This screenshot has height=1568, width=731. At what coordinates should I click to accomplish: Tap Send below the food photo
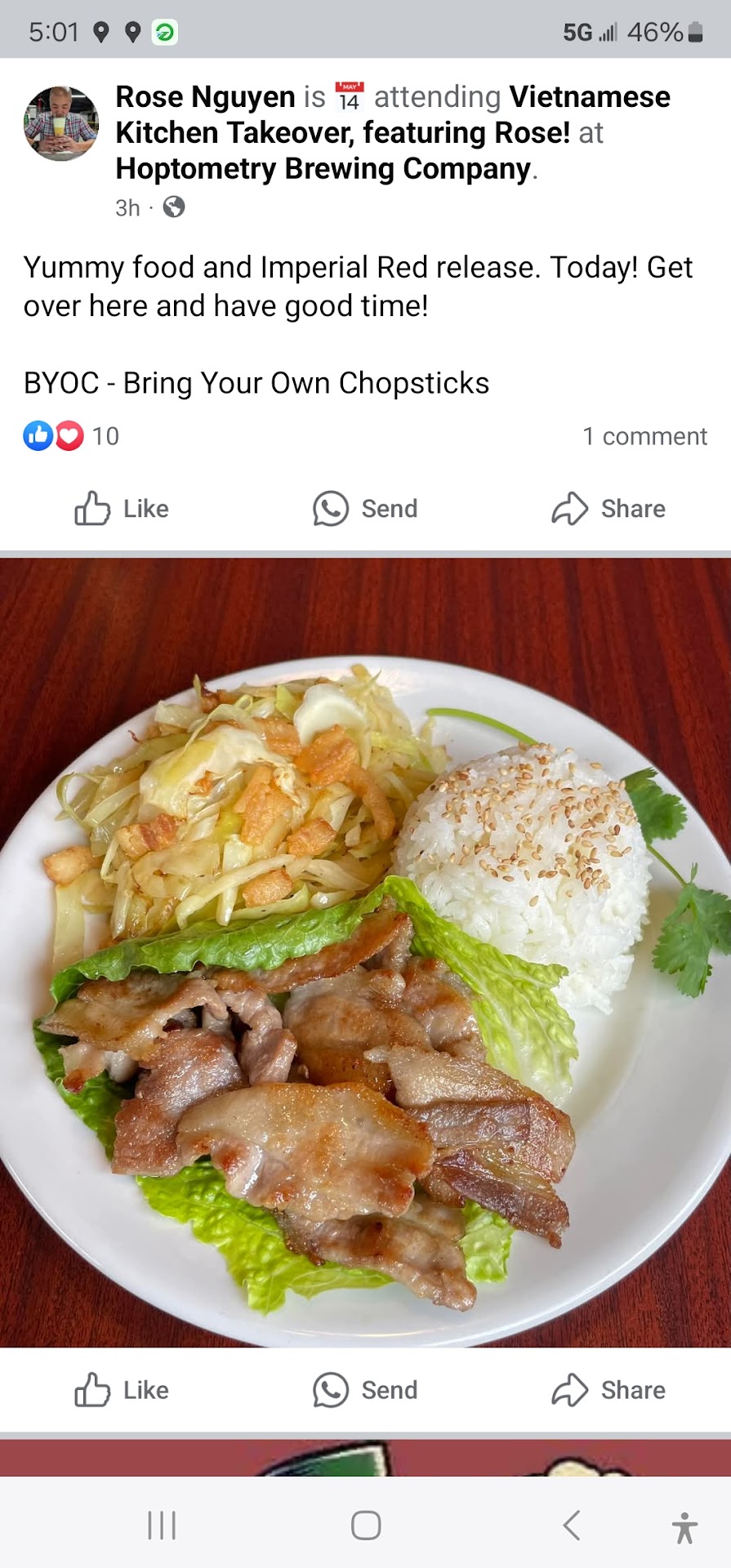click(365, 1390)
